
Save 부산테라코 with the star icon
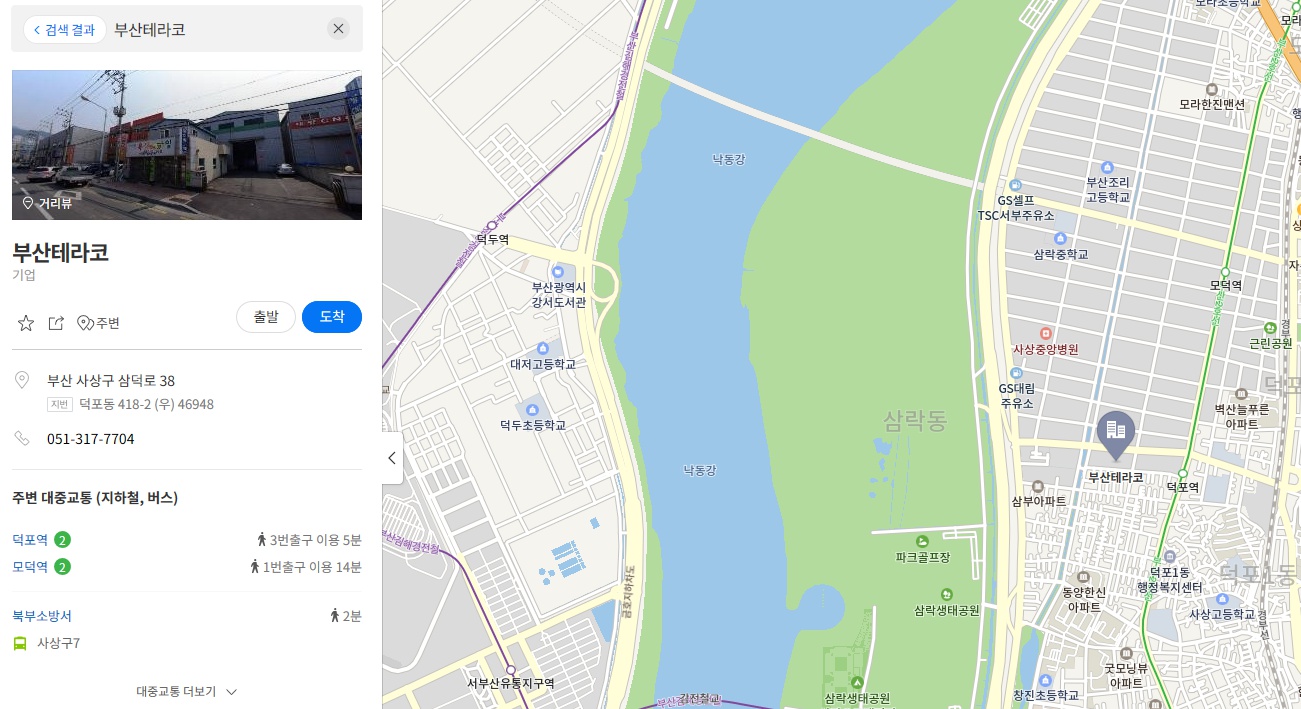(x=26, y=323)
